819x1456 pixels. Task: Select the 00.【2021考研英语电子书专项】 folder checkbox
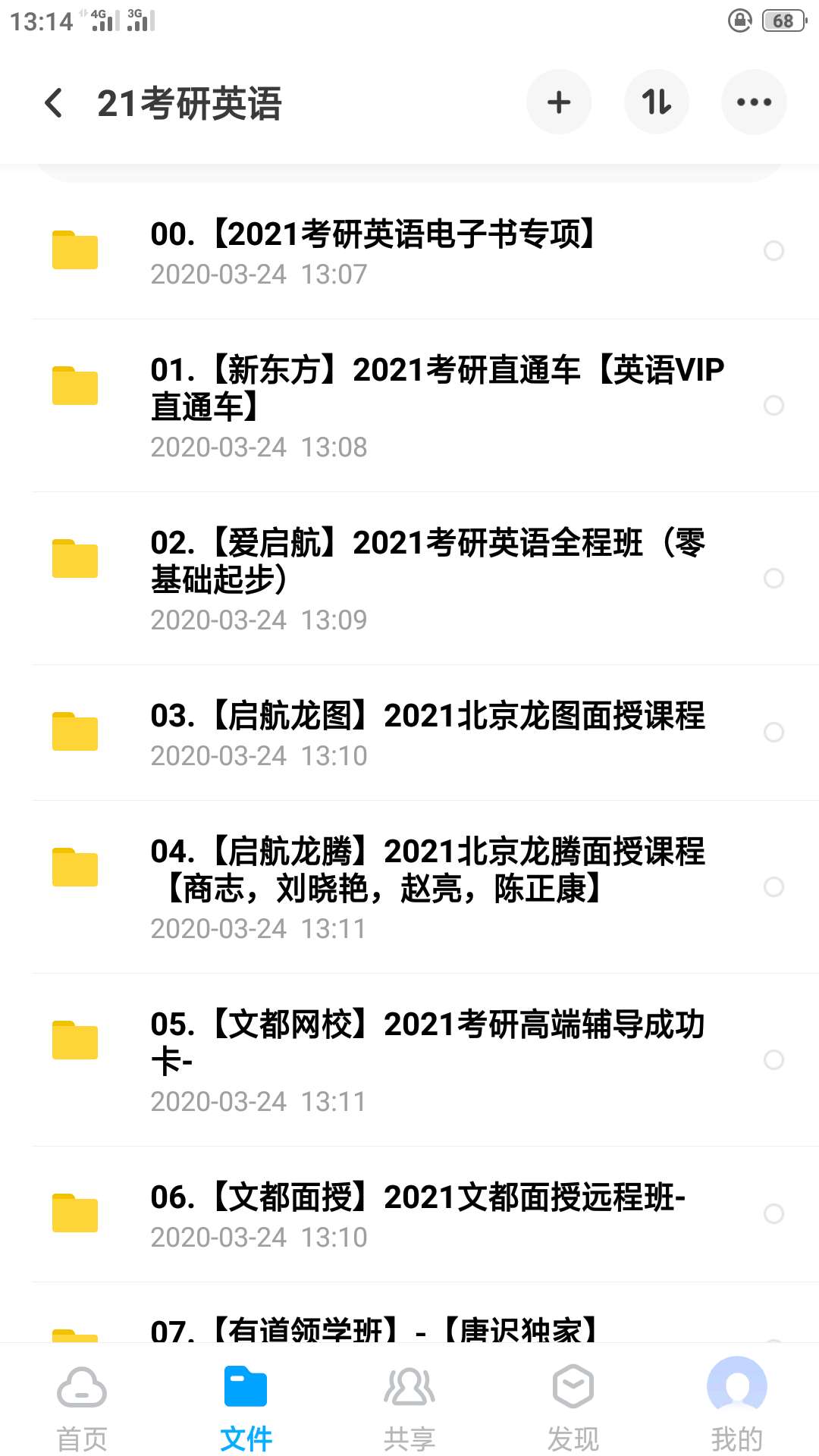click(x=773, y=251)
